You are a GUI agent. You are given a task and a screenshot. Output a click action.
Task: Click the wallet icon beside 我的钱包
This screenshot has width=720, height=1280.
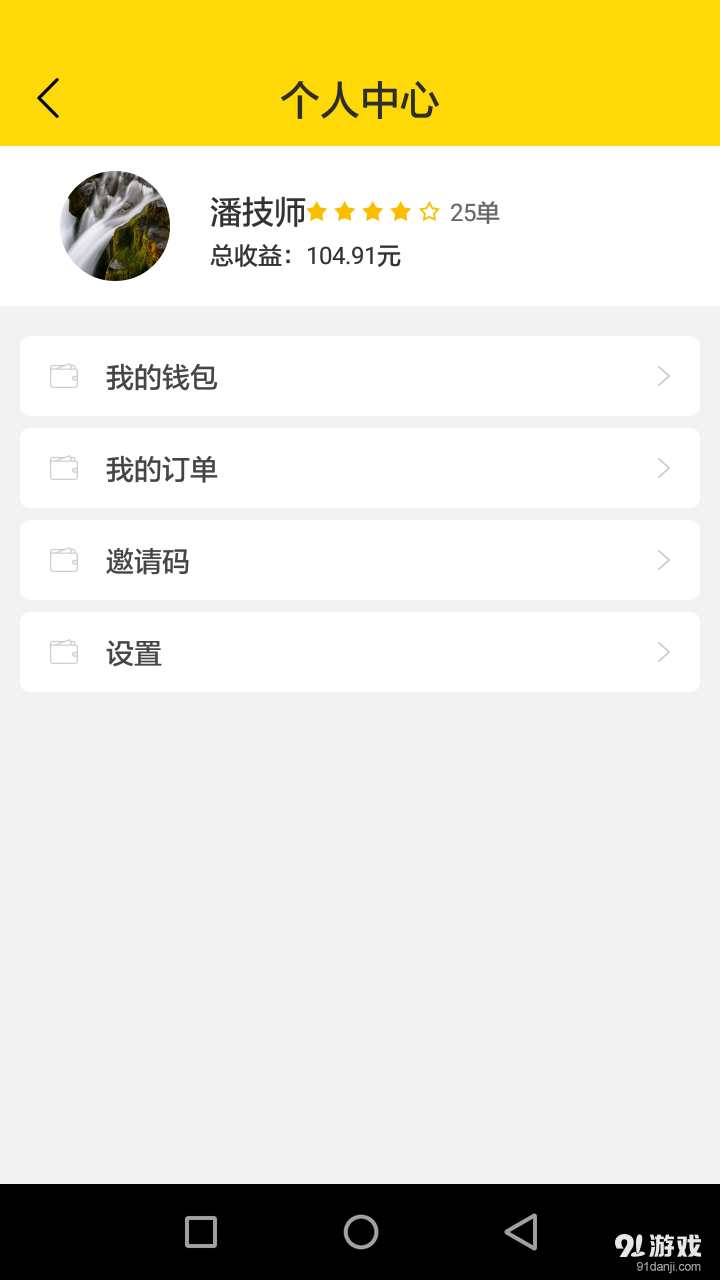[63, 376]
